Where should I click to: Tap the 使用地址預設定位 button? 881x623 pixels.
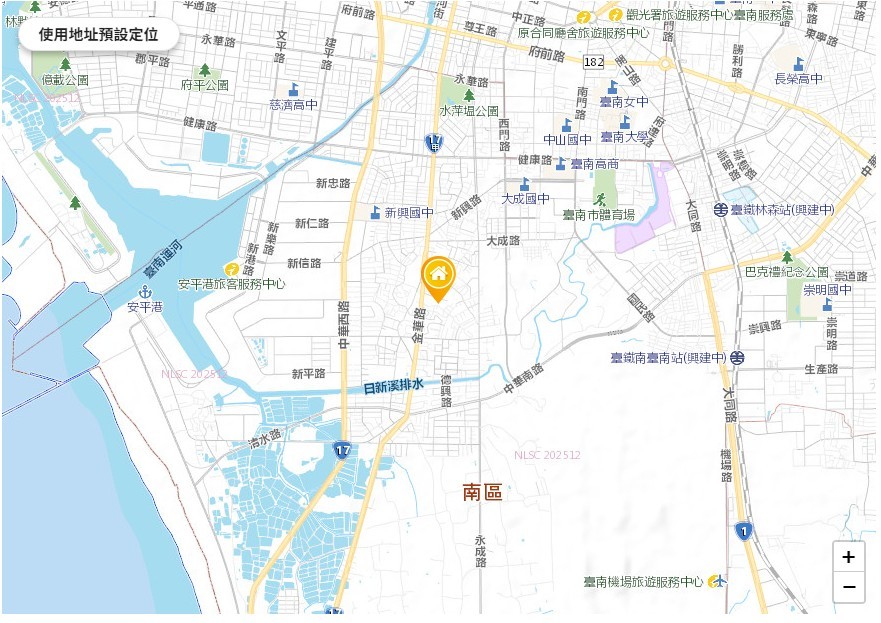98,35
